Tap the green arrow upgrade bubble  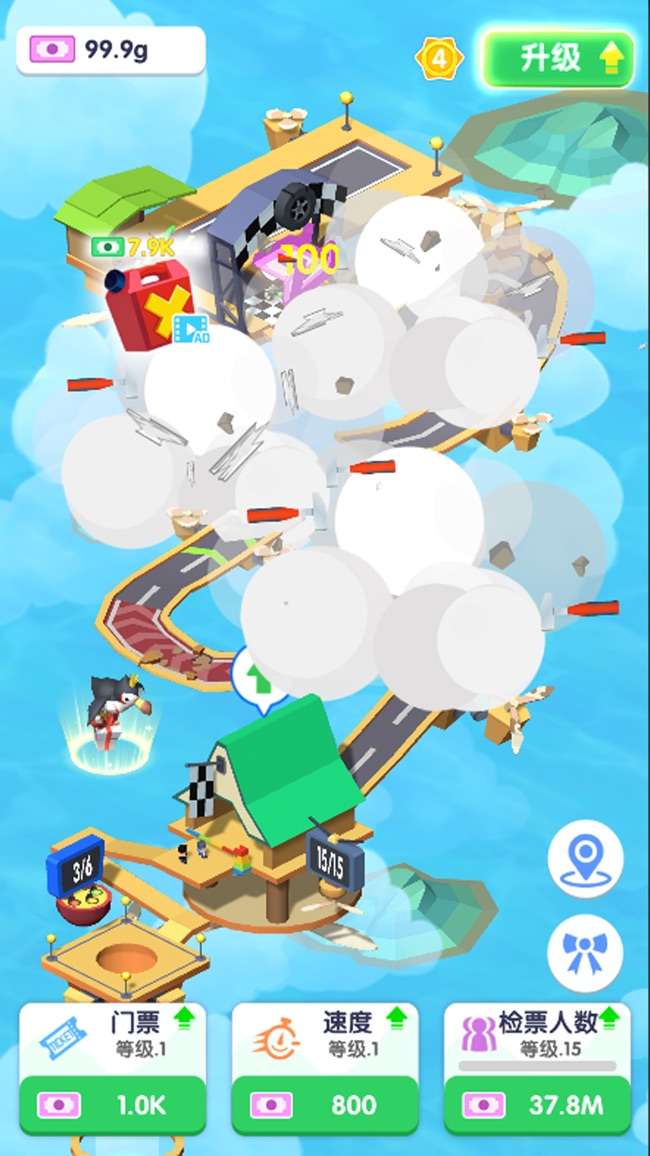click(x=260, y=676)
